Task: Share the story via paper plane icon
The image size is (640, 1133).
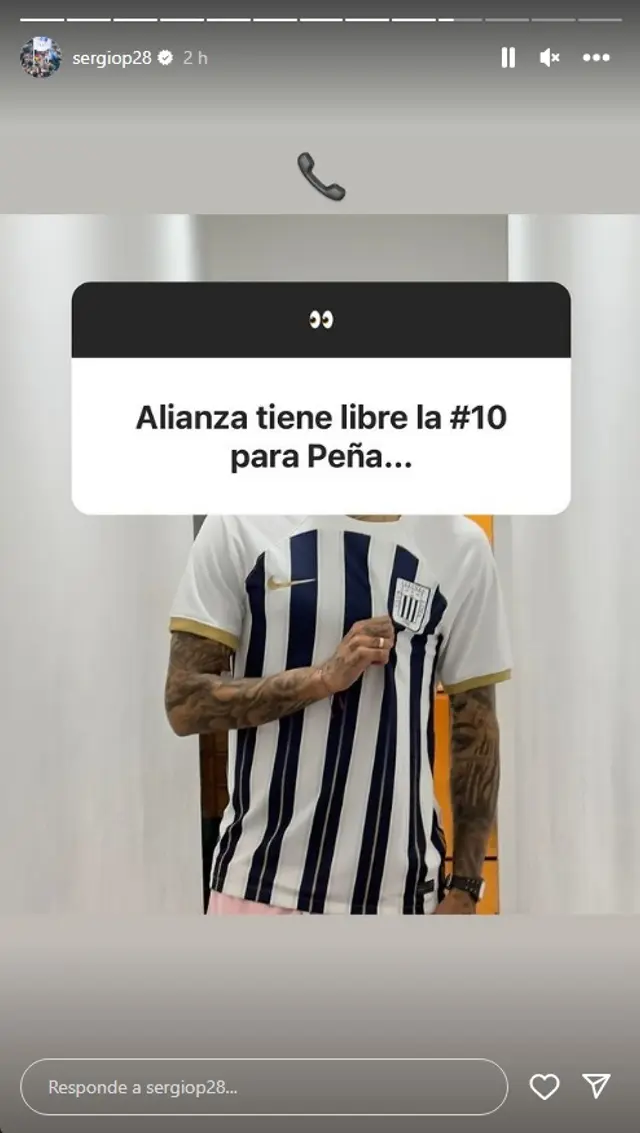Action: [x=597, y=1087]
